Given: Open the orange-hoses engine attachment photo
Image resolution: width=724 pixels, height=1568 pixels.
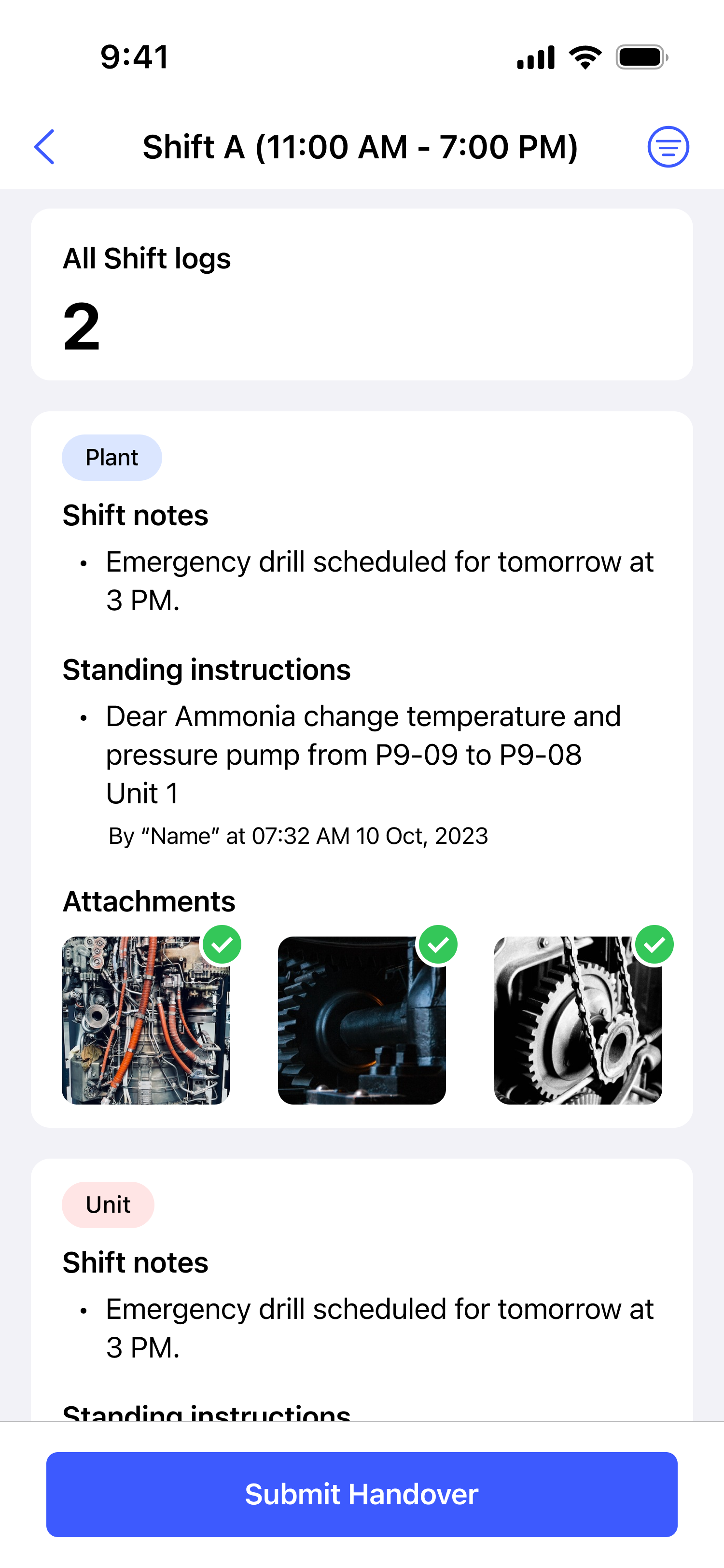Looking at the screenshot, I should click(x=145, y=1020).
